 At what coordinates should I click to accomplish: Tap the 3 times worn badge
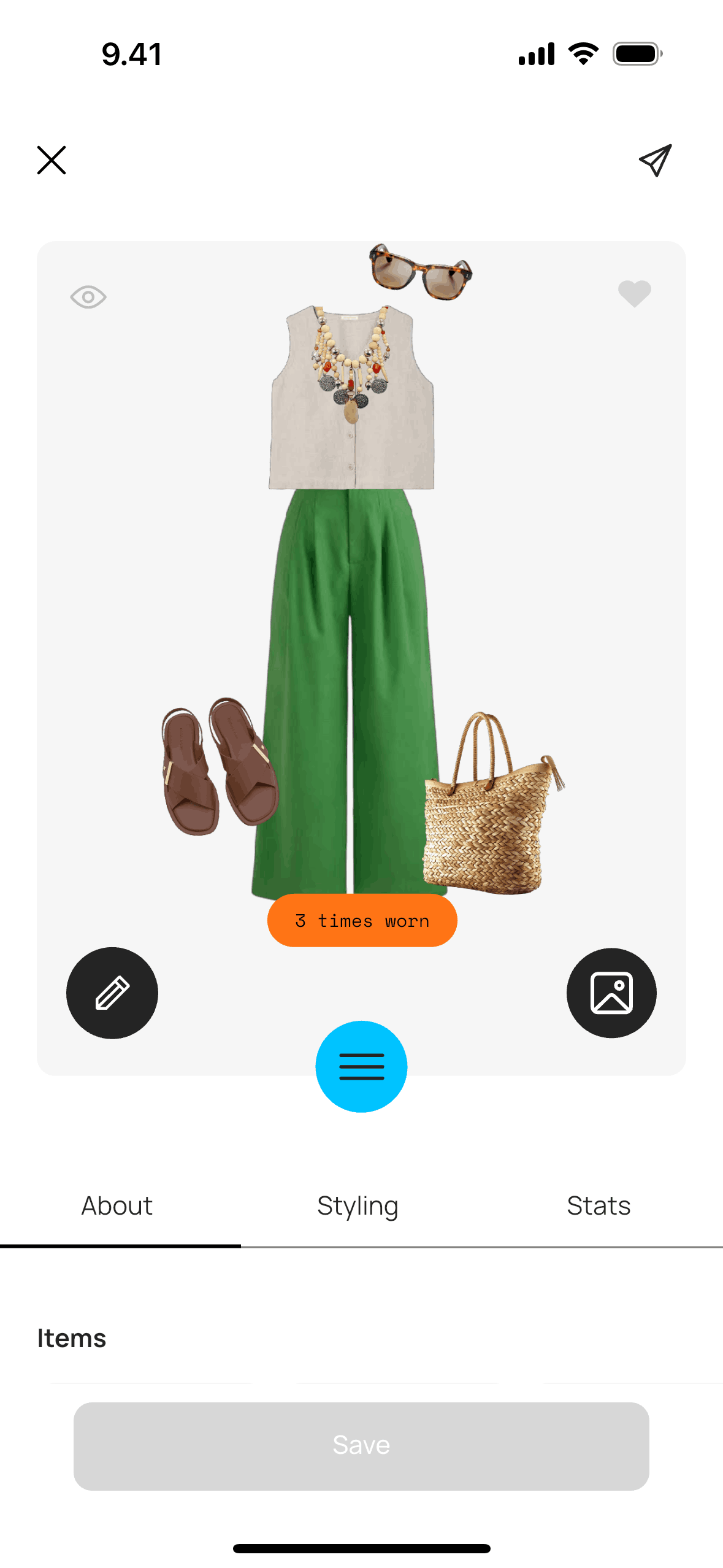tap(362, 920)
